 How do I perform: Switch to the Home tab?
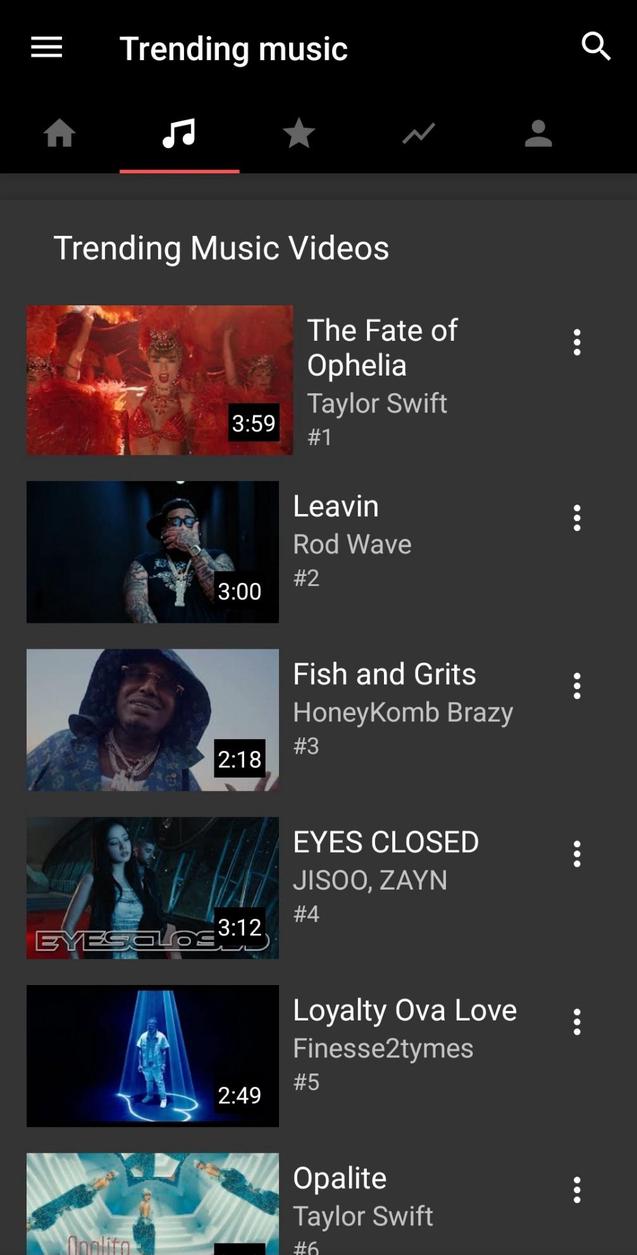coord(59,133)
